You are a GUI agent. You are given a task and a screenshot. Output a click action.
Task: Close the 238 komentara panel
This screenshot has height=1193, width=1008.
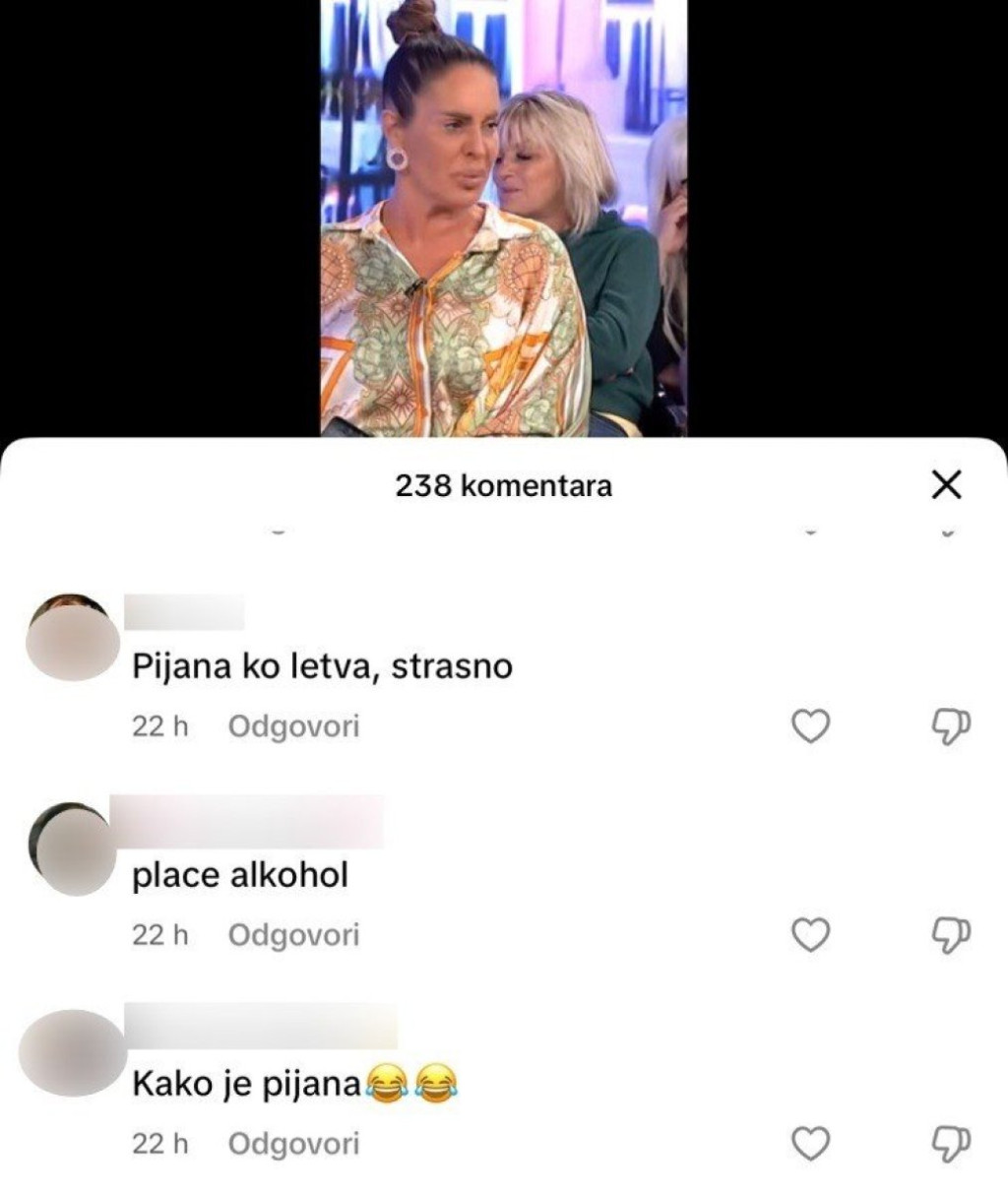946,484
